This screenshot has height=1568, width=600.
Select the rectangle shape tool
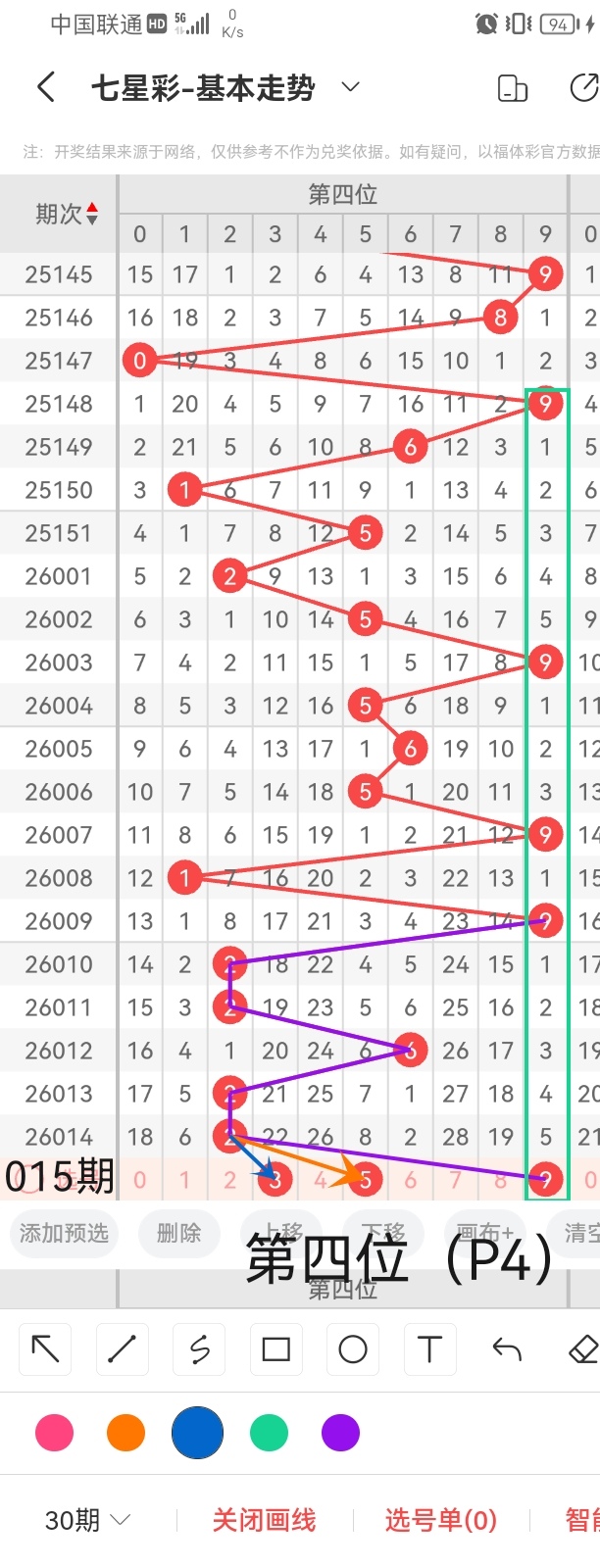click(276, 1349)
